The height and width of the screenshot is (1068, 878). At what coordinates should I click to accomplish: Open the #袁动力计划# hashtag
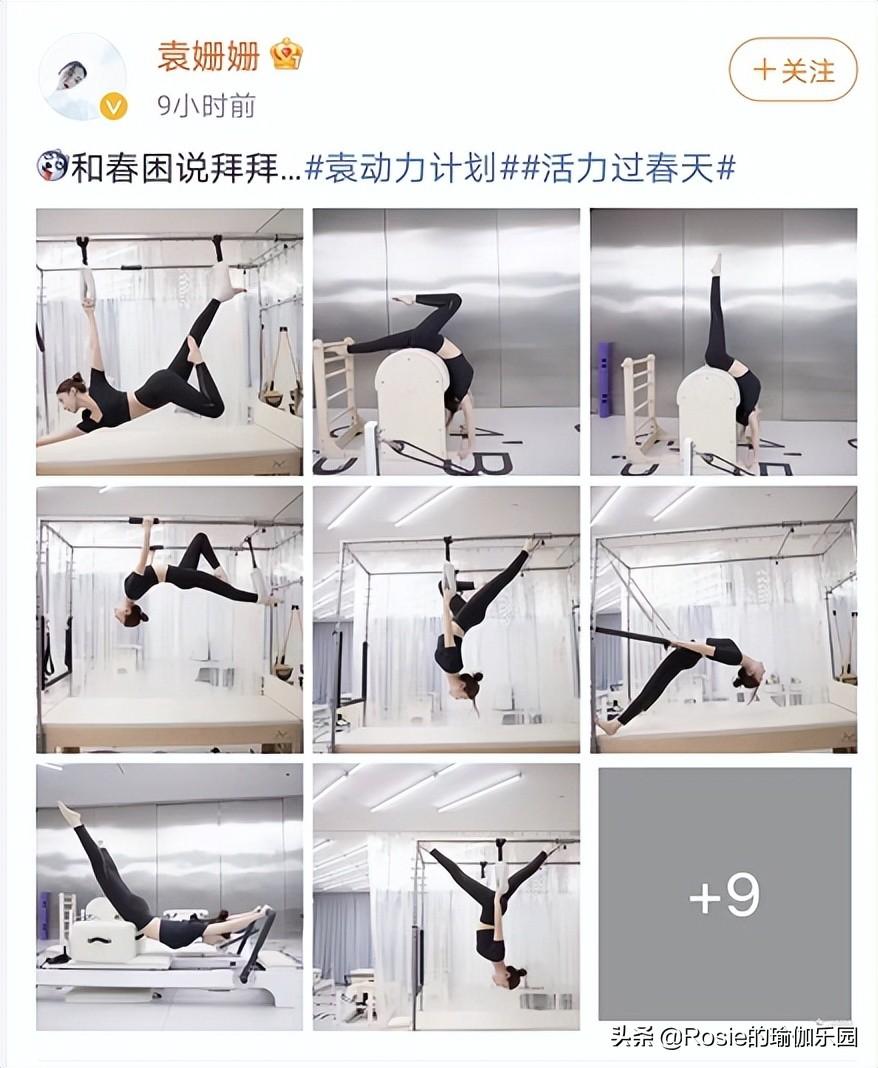[400, 169]
